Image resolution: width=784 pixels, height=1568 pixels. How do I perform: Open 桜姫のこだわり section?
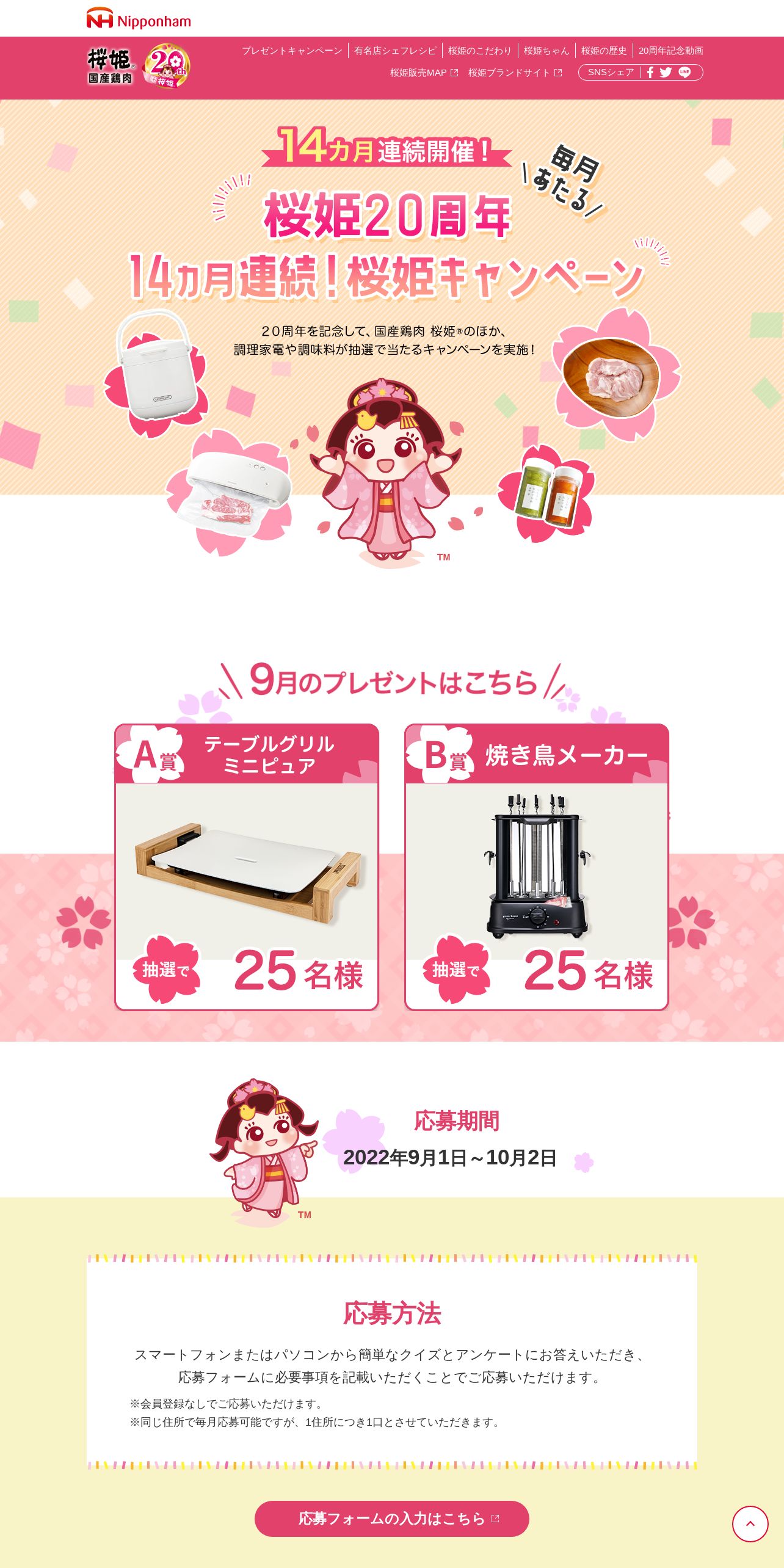[479, 51]
